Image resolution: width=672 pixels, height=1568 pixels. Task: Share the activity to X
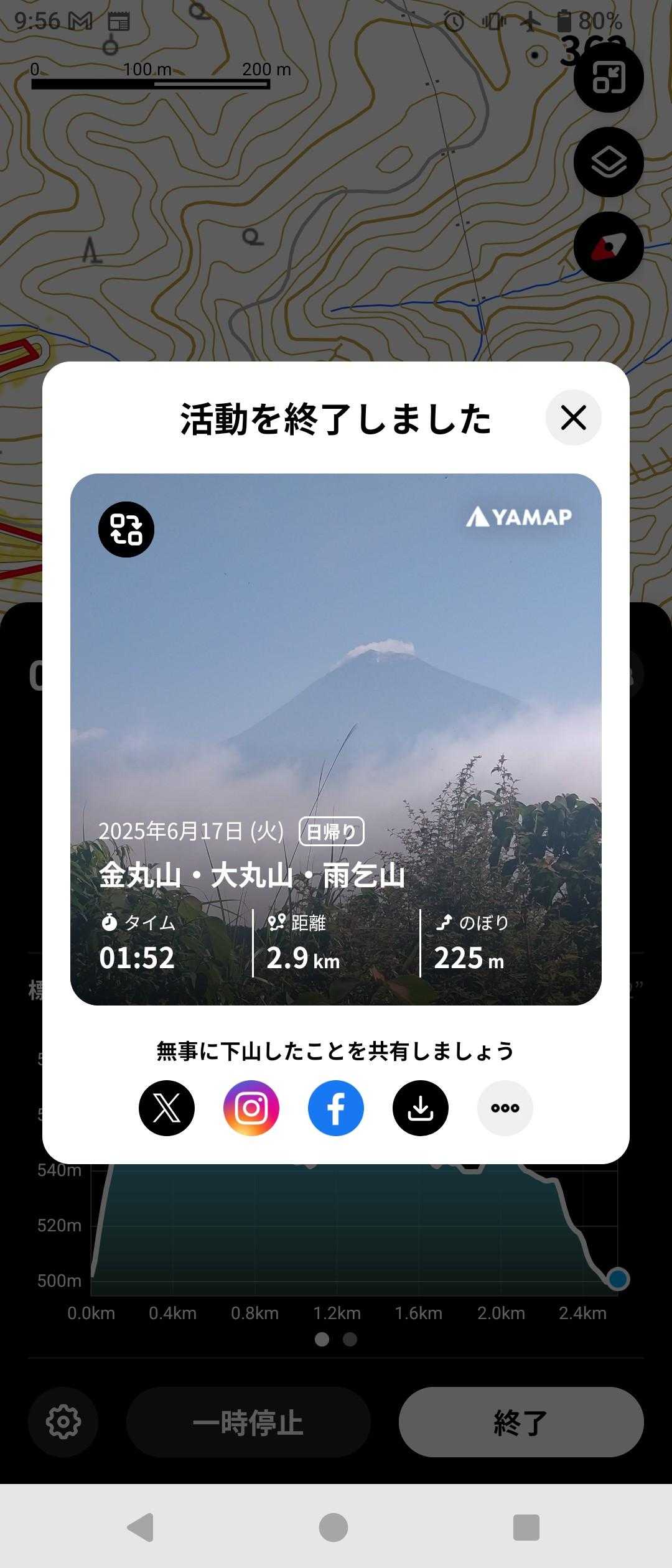167,1108
